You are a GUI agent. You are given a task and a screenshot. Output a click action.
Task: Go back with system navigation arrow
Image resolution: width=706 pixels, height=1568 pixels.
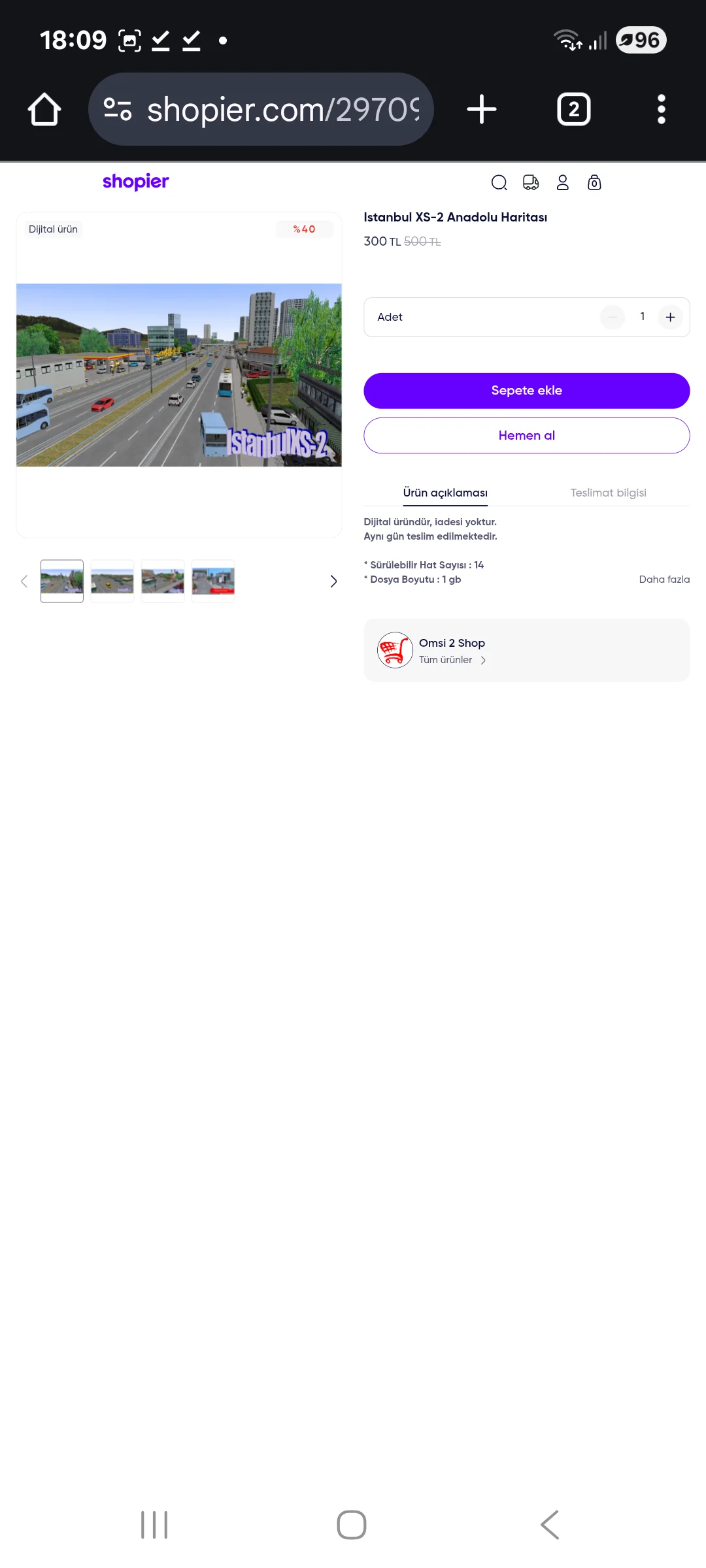pyautogui.click(x=550, y=1525)
